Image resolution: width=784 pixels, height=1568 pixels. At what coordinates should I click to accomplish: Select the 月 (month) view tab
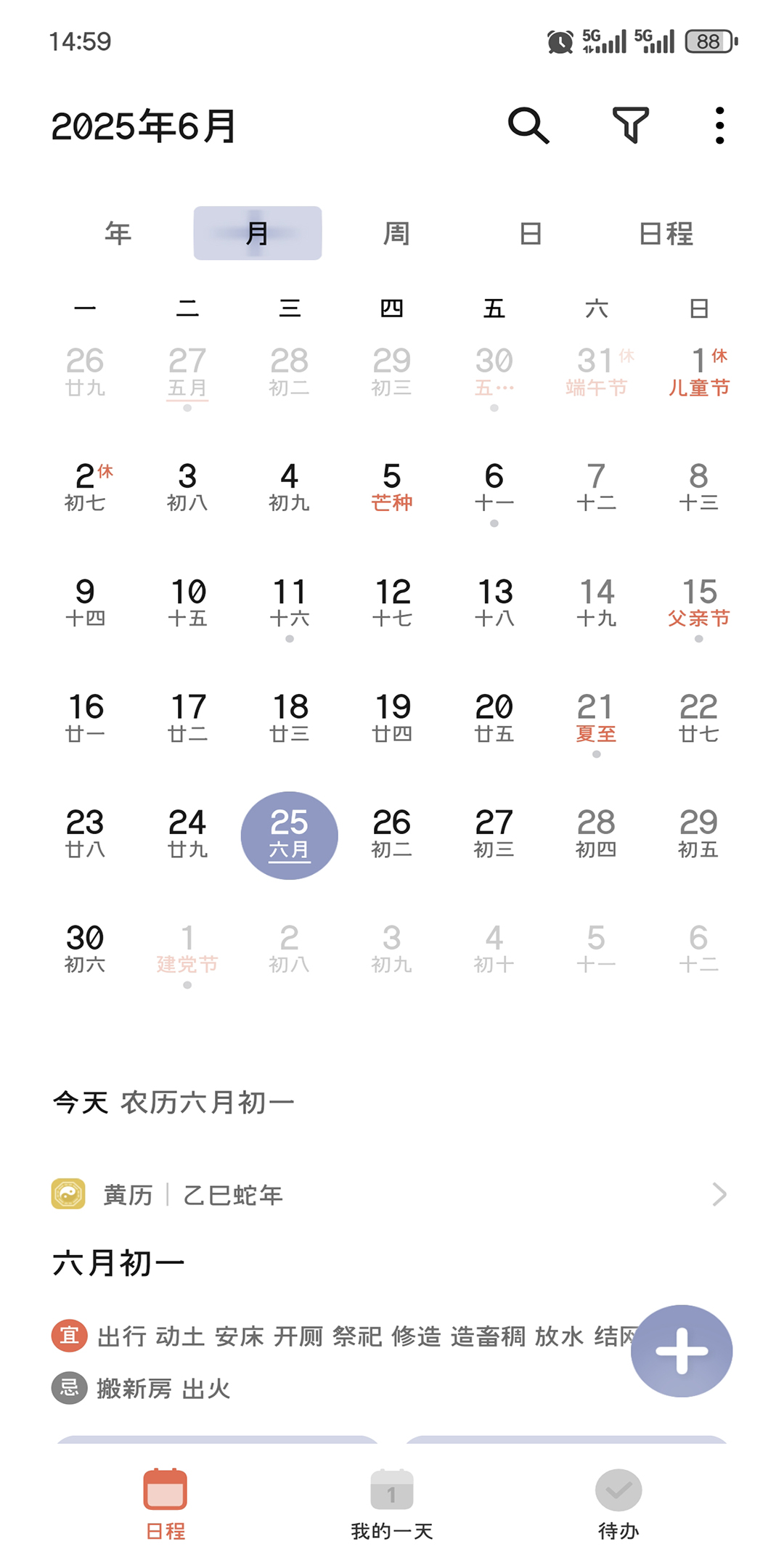258,234
